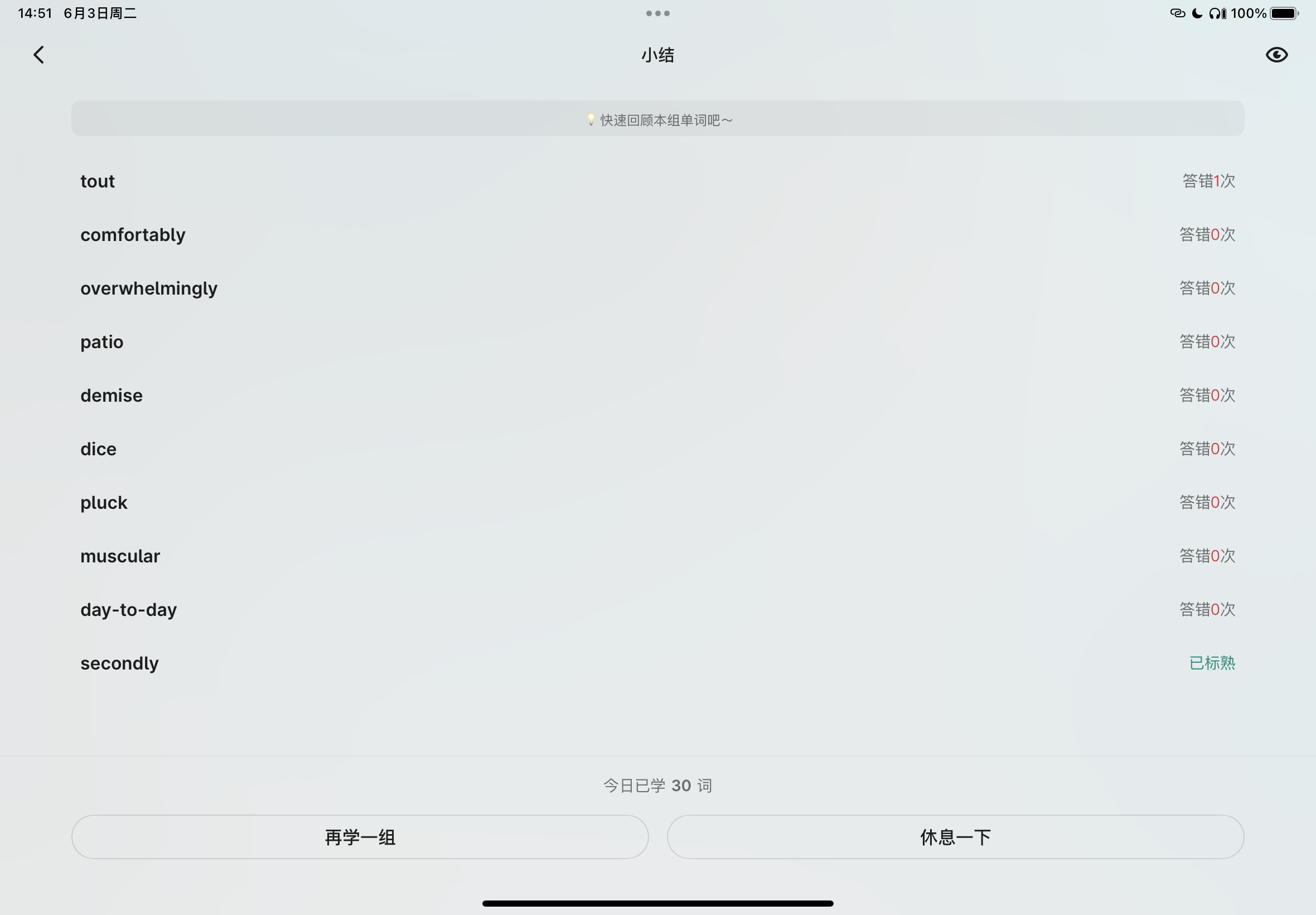Tap 再学一组 to study another group

[x=360, y=837]
